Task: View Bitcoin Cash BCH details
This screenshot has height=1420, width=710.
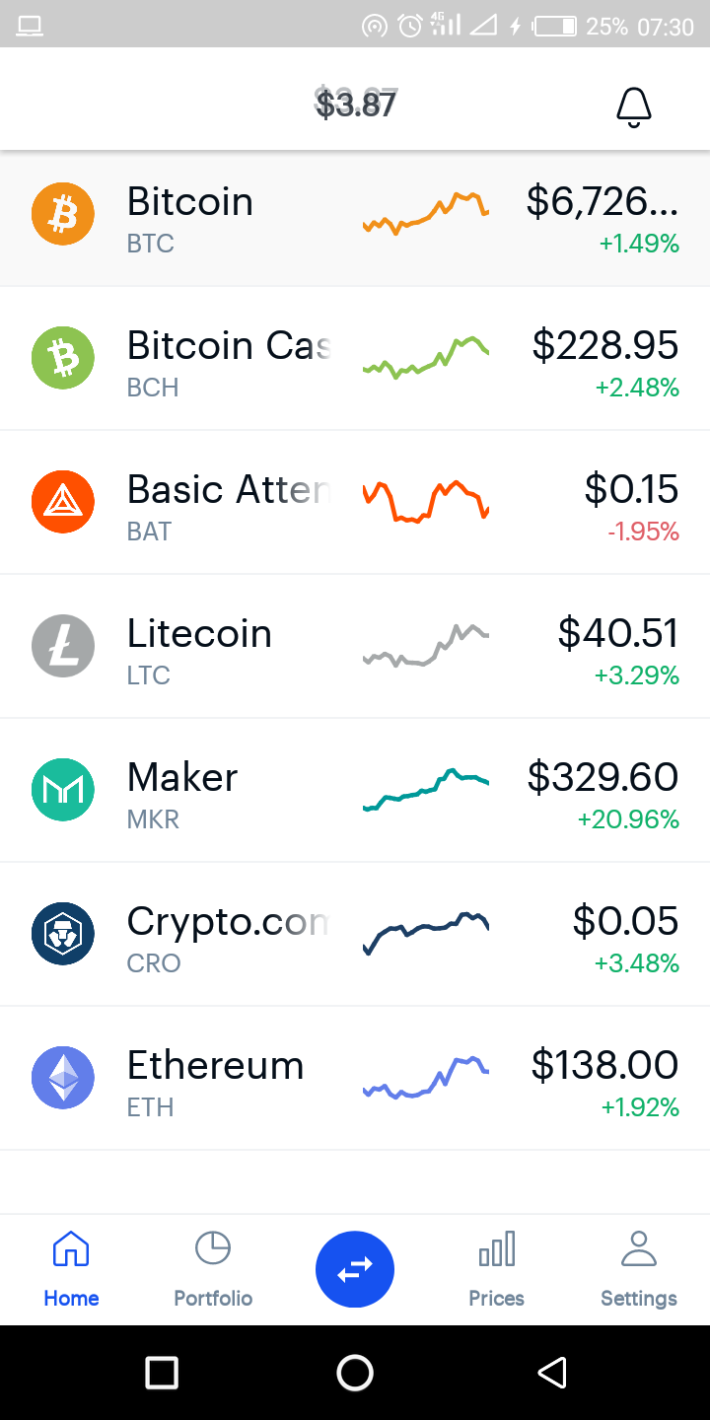Action: click(355, 359)
